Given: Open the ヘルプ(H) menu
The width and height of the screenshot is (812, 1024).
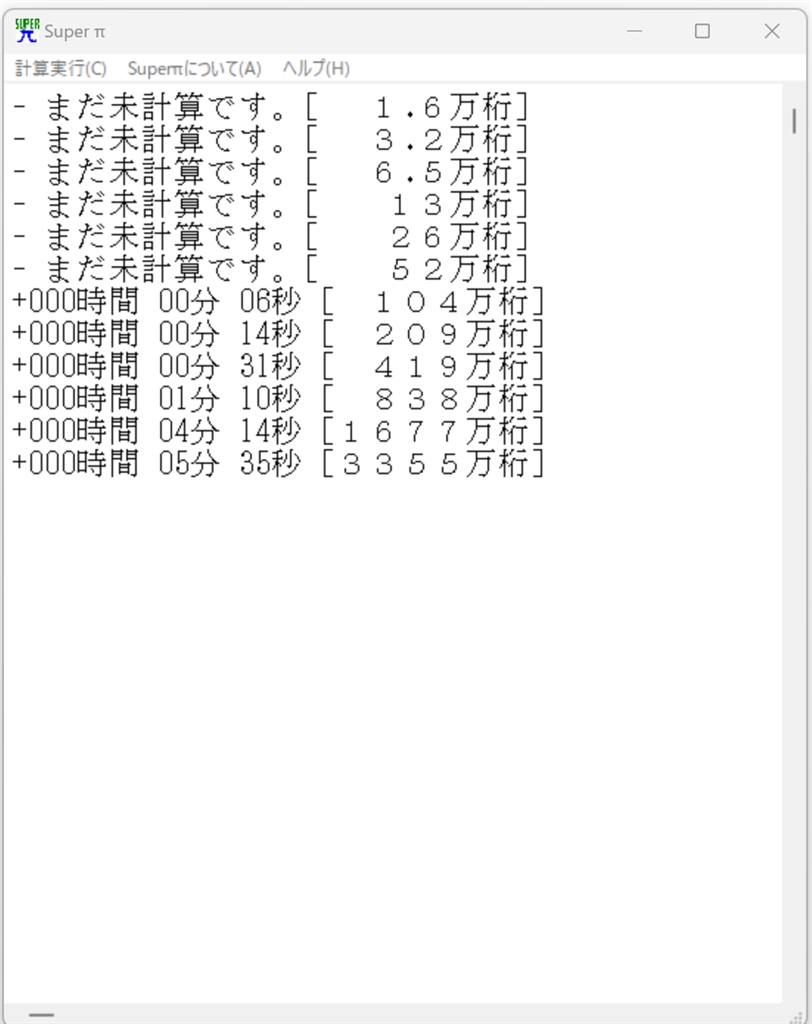Looking at the screenshot, I should [316, 68].
